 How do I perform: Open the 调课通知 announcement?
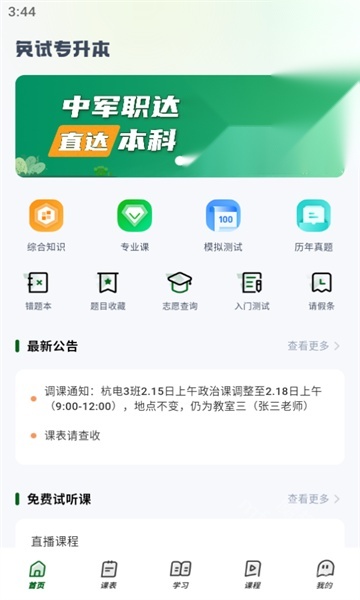point(180,399)
